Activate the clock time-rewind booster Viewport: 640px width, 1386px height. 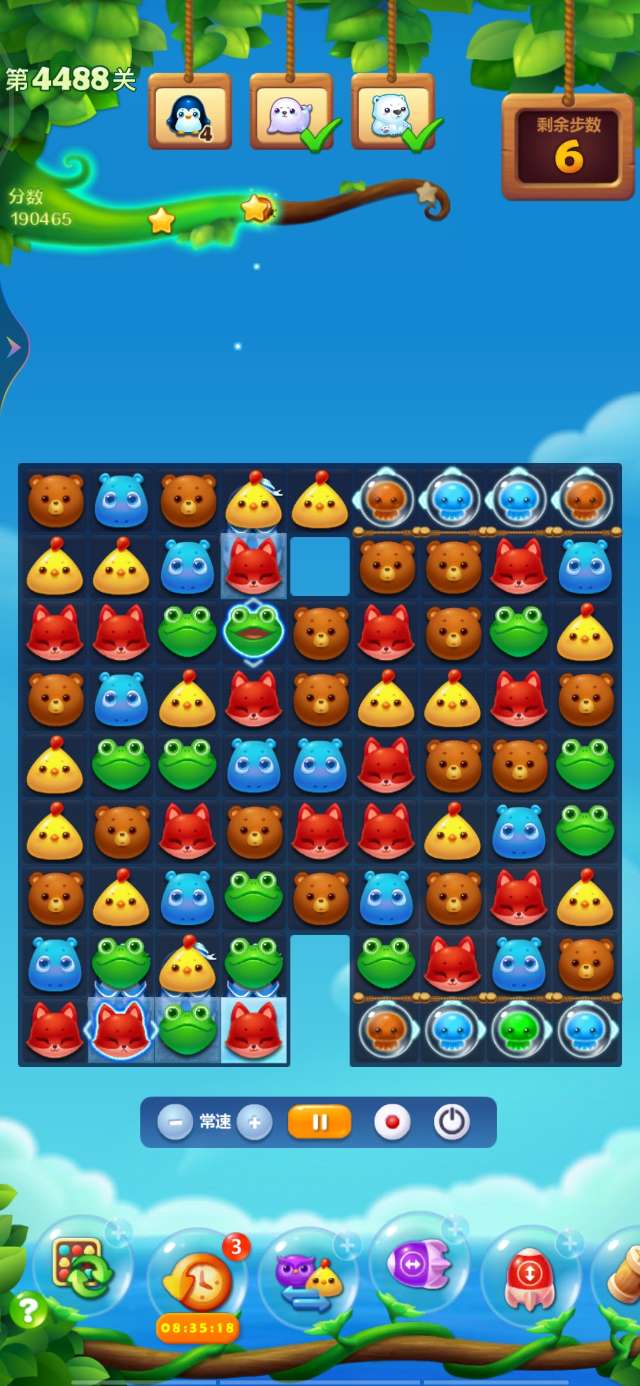point(197,1280)
